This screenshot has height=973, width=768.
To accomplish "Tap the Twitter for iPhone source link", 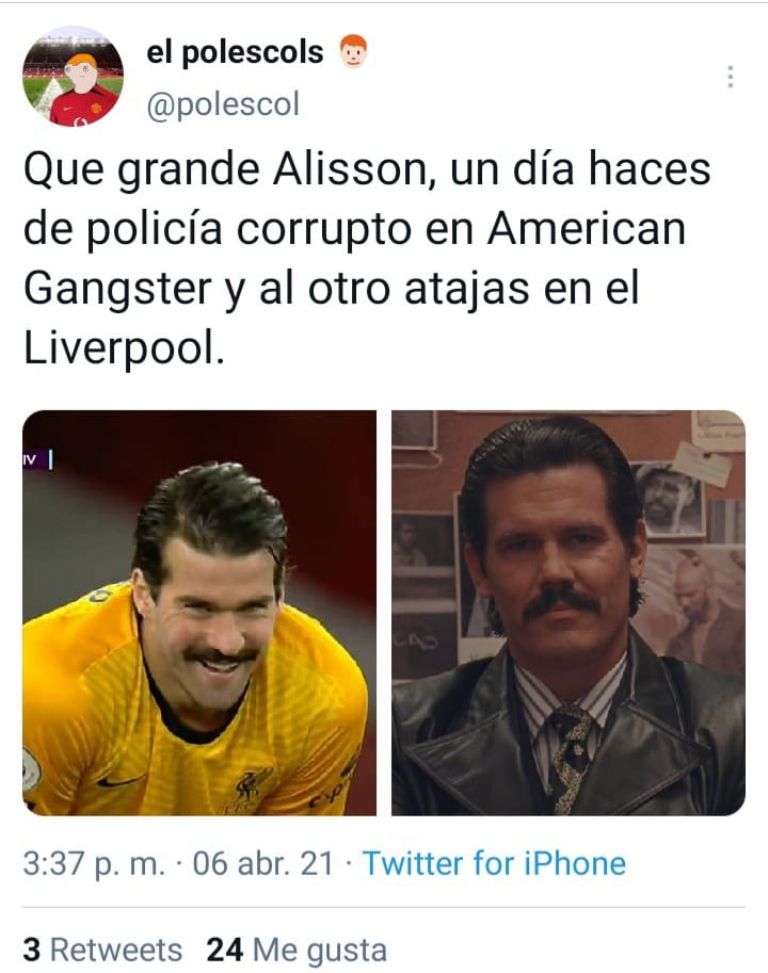I will pos(493,863).
